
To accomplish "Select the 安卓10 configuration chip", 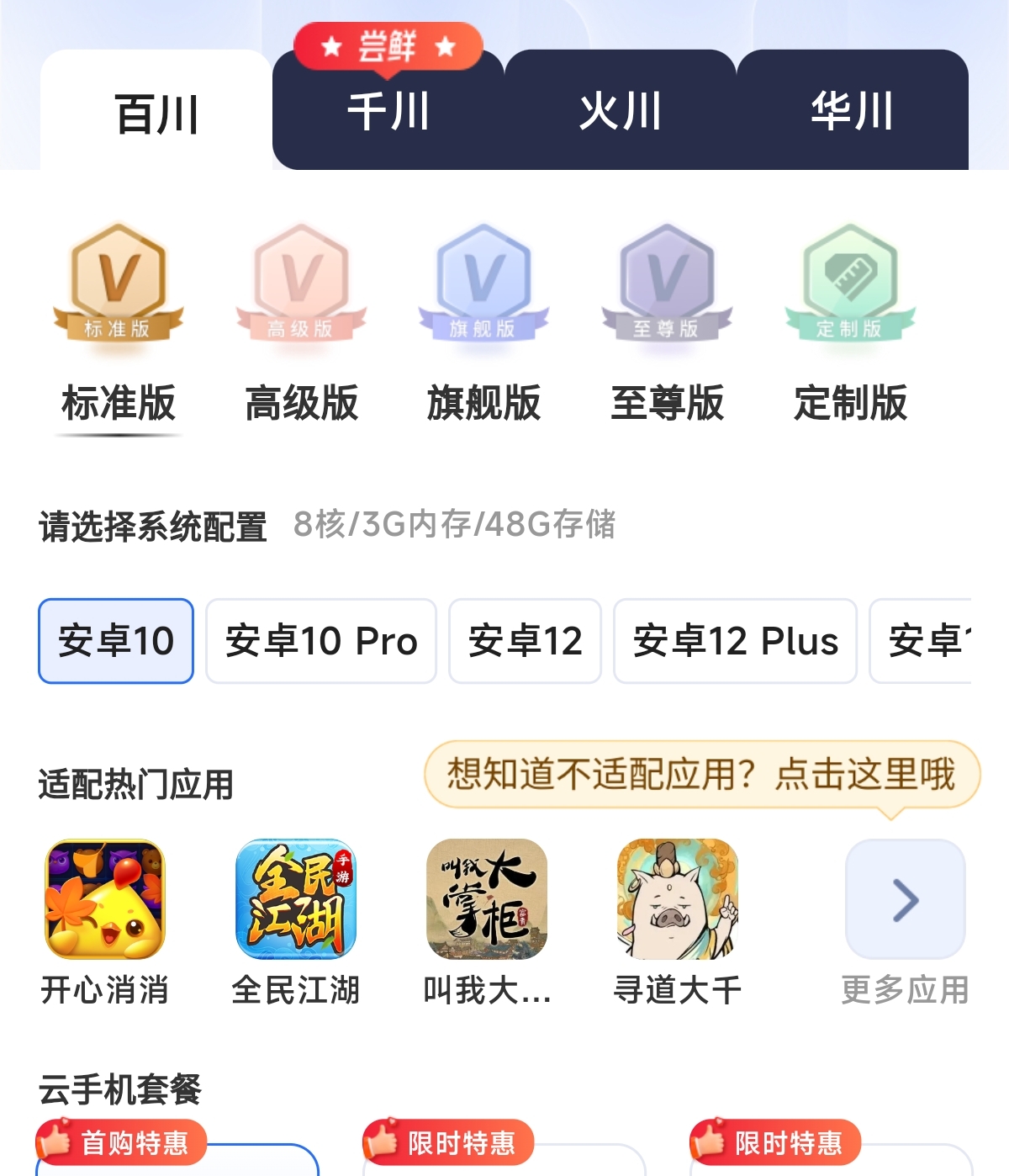I will click(x=116, y=641).
